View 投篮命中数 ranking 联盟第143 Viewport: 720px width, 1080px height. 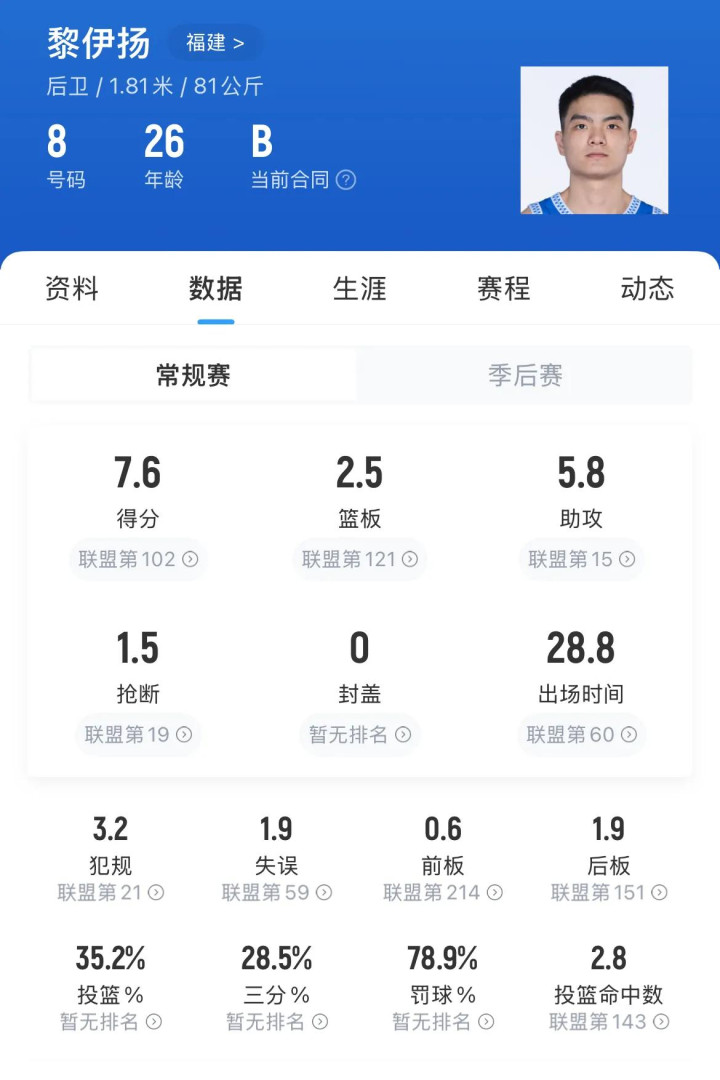pos(609,1021)
